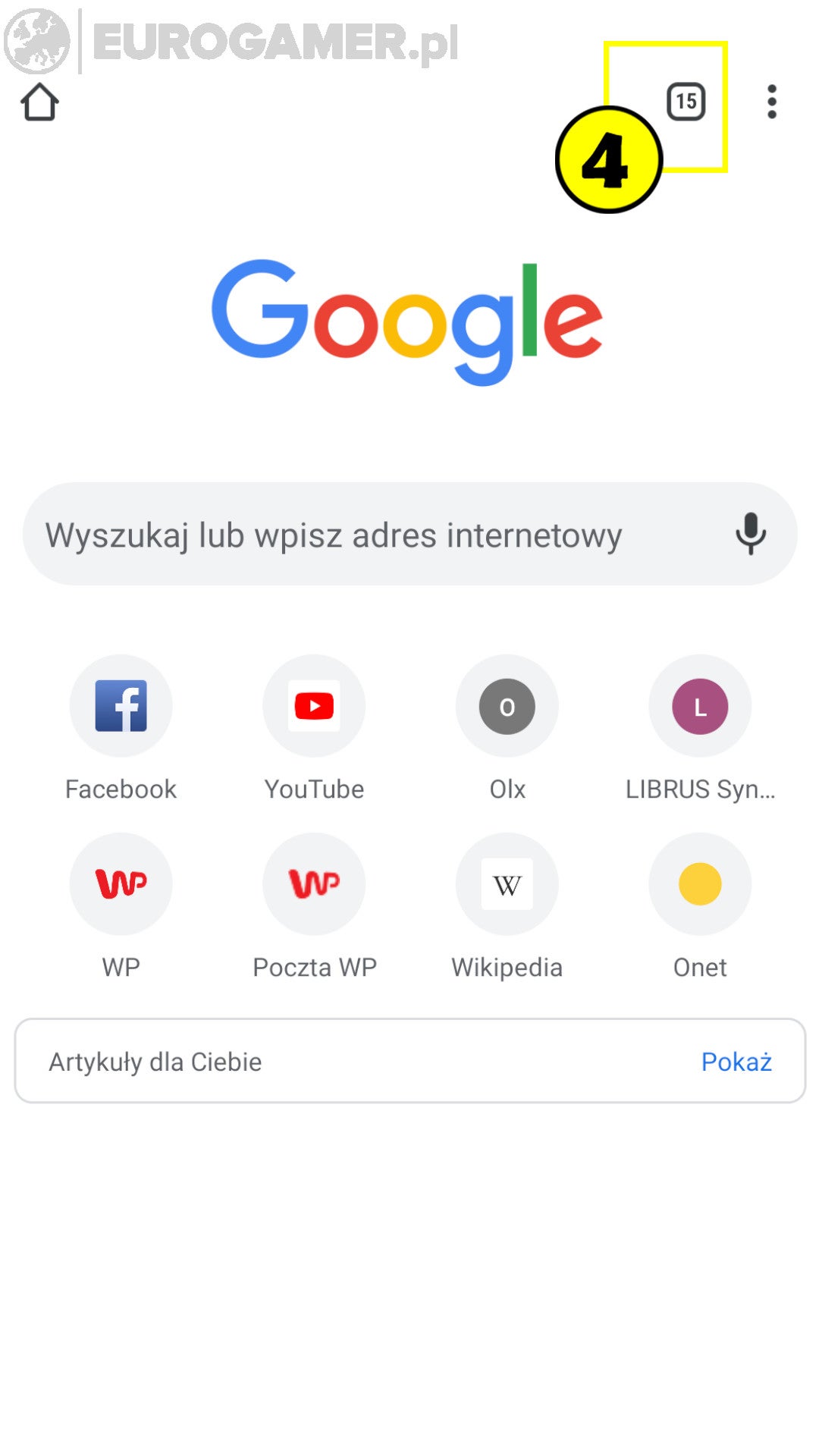Open the Onet shortcut
Image resolution: width=819 pixels, height=1456 pixels.
(700, 884)
